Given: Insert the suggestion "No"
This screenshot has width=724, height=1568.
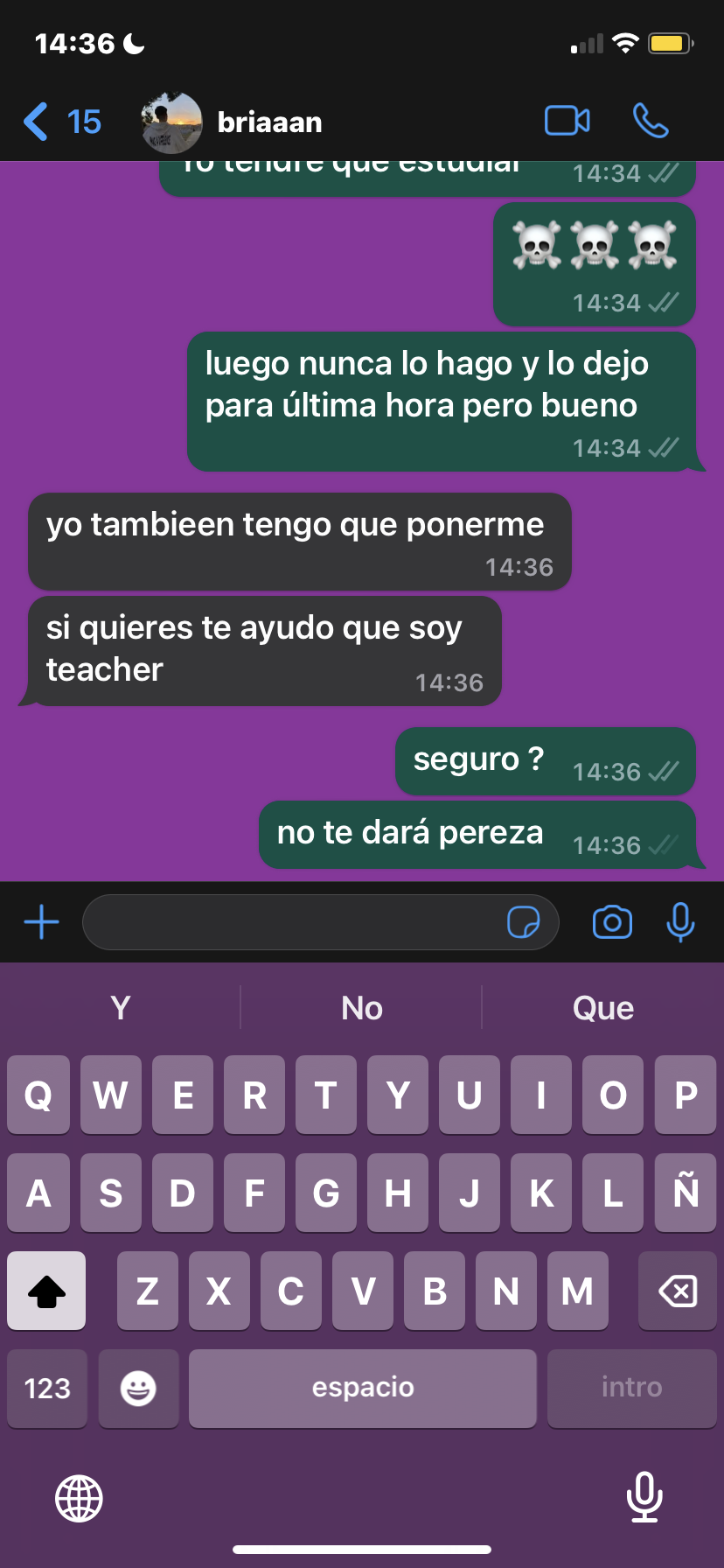Looking at the screenshot, I should [362, 1008].
